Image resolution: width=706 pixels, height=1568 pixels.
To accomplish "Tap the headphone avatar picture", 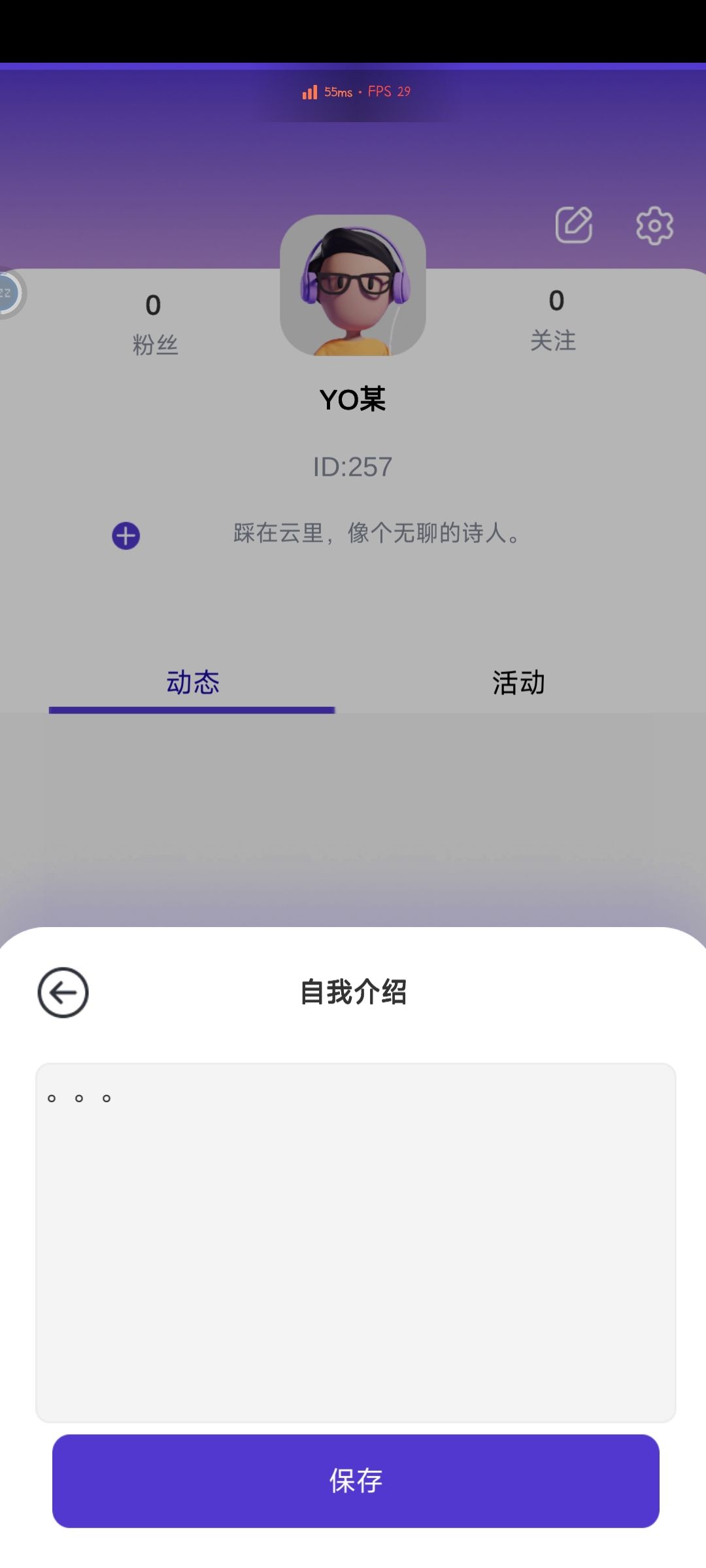I will click(353, 284).
